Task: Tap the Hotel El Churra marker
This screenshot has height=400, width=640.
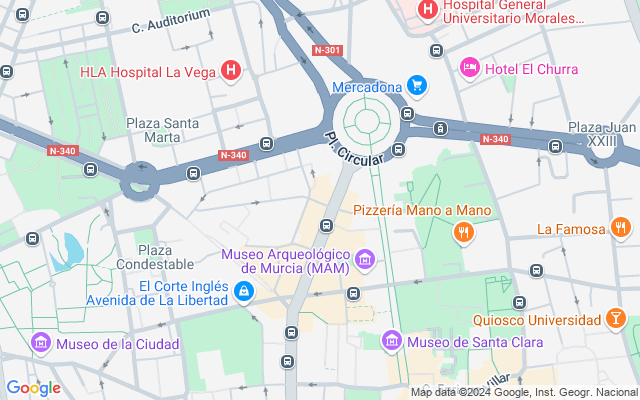Action: [x=469, y=67]
